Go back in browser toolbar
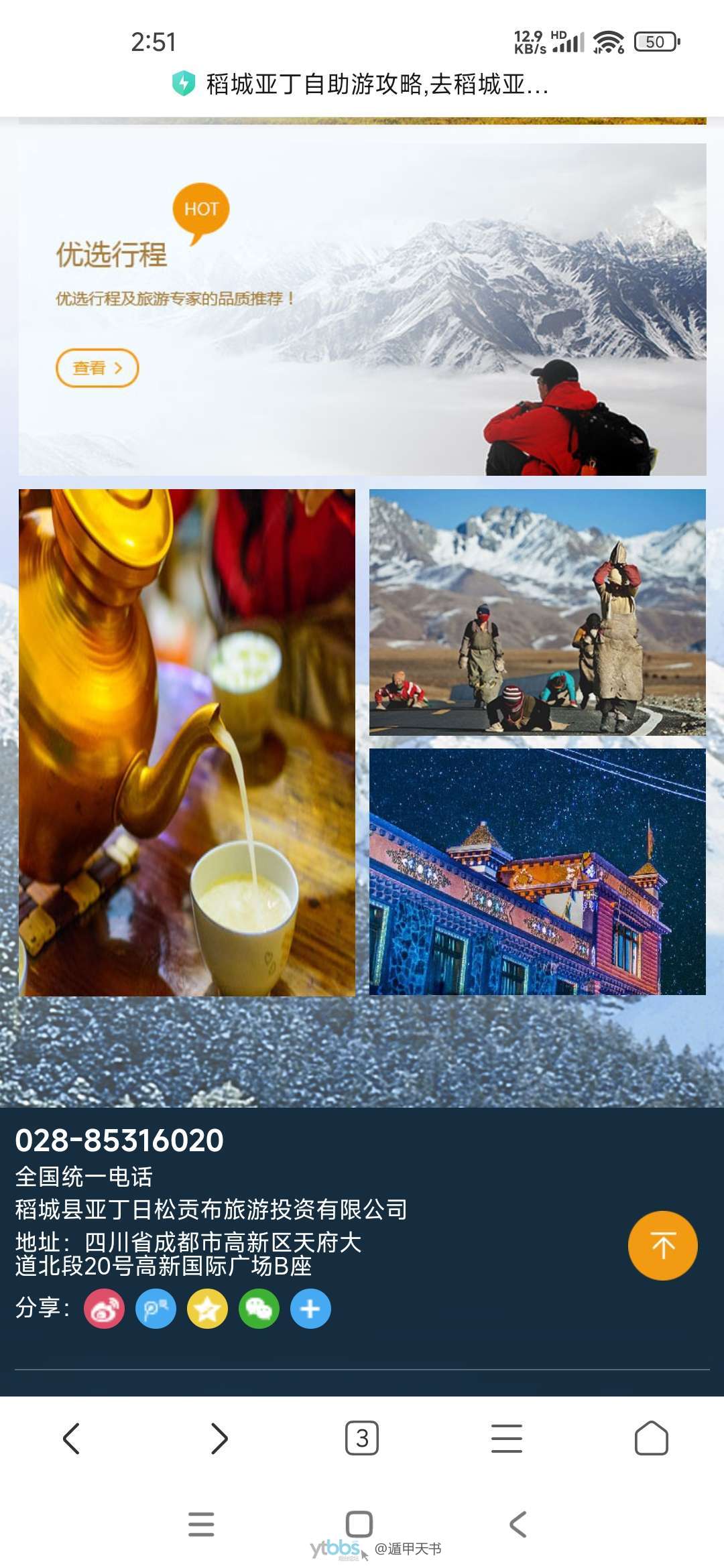The width and height of the screenshot is (724, 1568). (x=71, y=1438)
